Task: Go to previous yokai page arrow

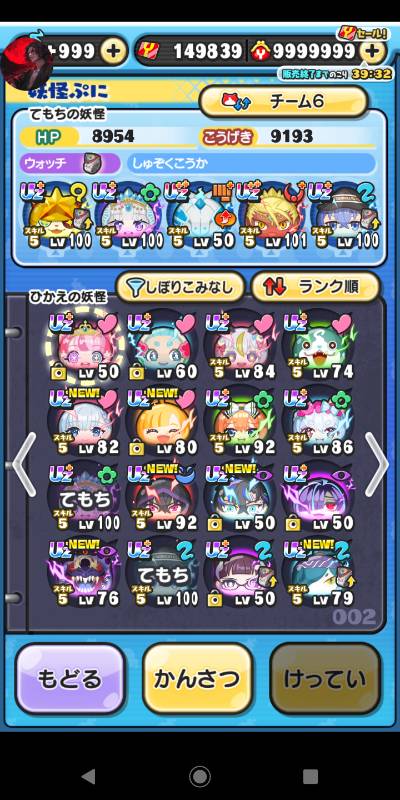Action: pyautogui.click(x=23, y=464)
